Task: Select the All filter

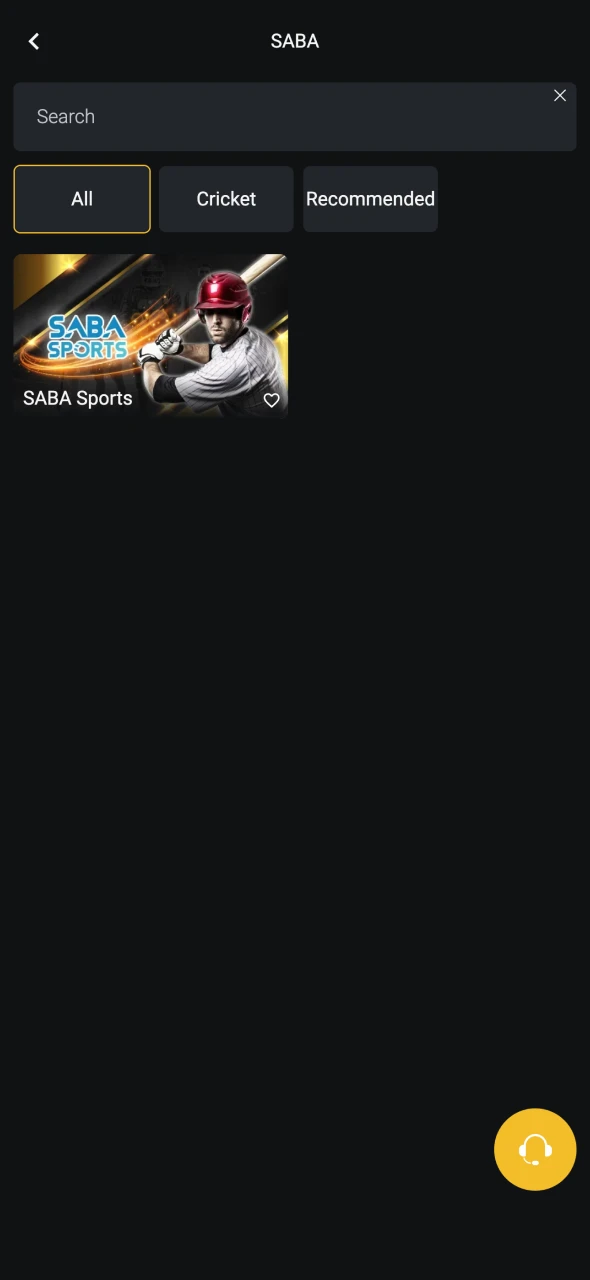Action: [x=82, y=199]
